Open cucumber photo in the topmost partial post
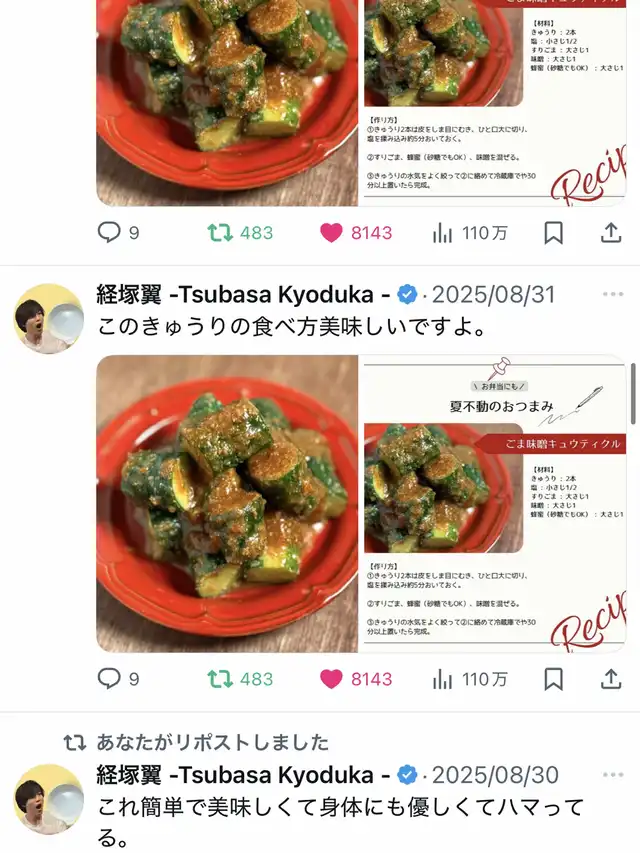Screen dimensions: 640x853 click(227, 103)
